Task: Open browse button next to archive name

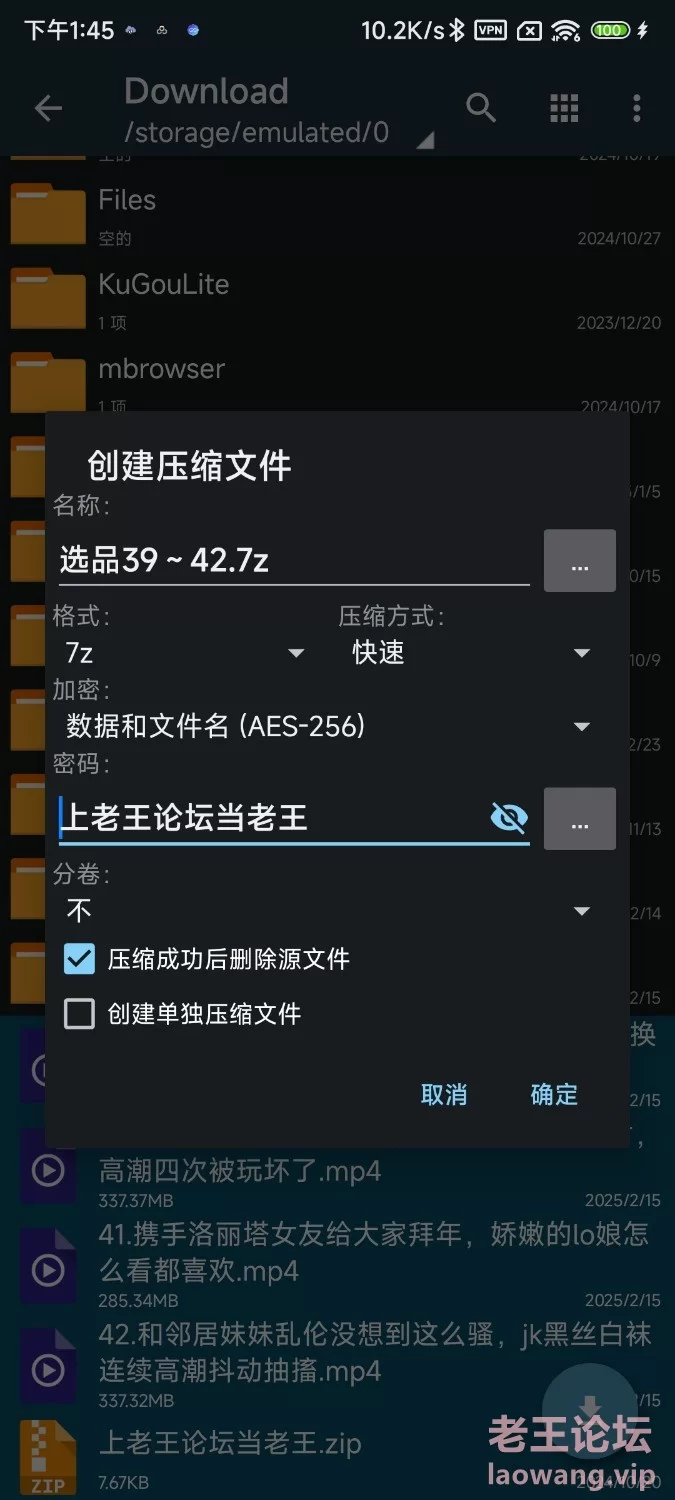Action: pos(579,561)
